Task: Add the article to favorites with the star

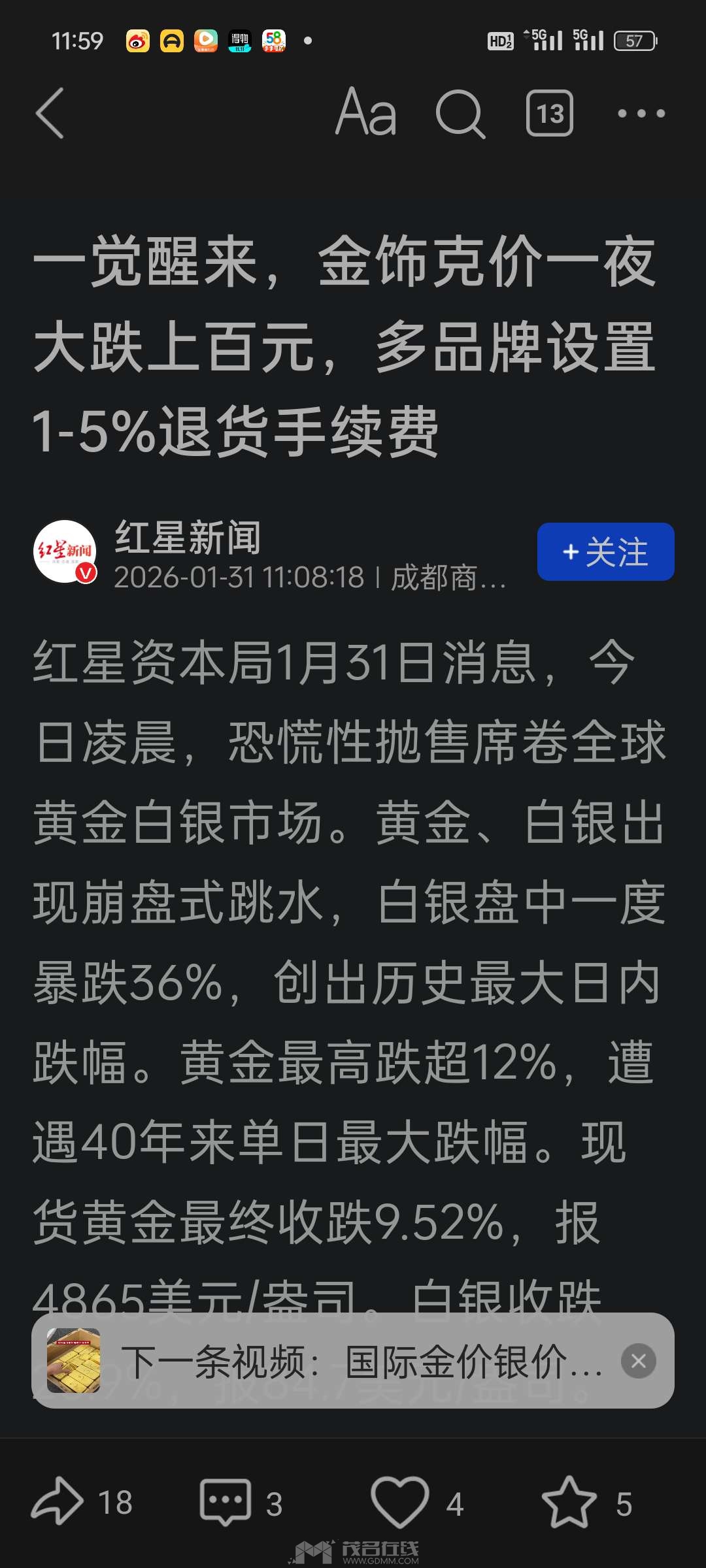Action: [569, 1502]
